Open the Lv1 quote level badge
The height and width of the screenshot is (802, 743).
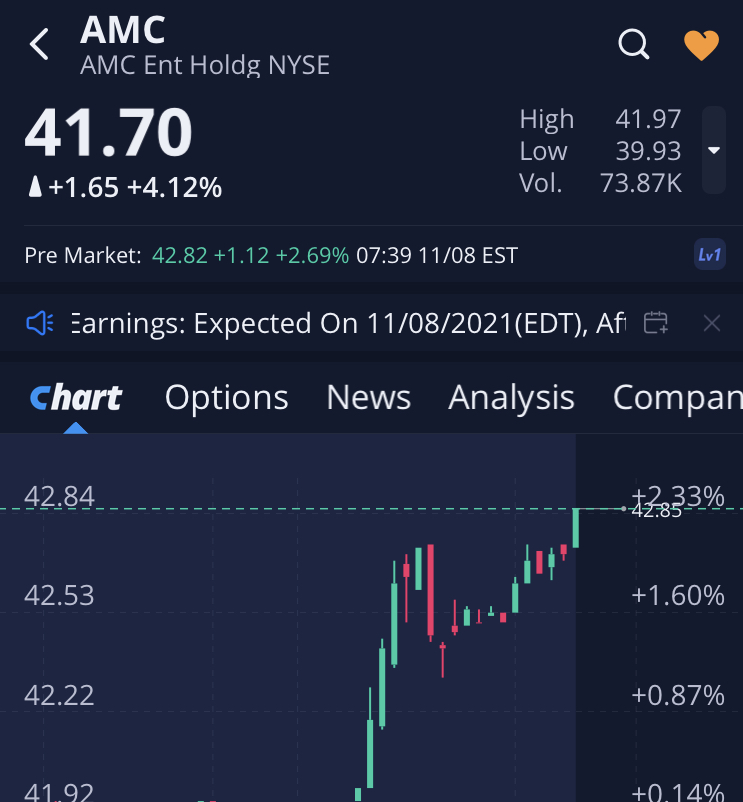tap(709, 255)
